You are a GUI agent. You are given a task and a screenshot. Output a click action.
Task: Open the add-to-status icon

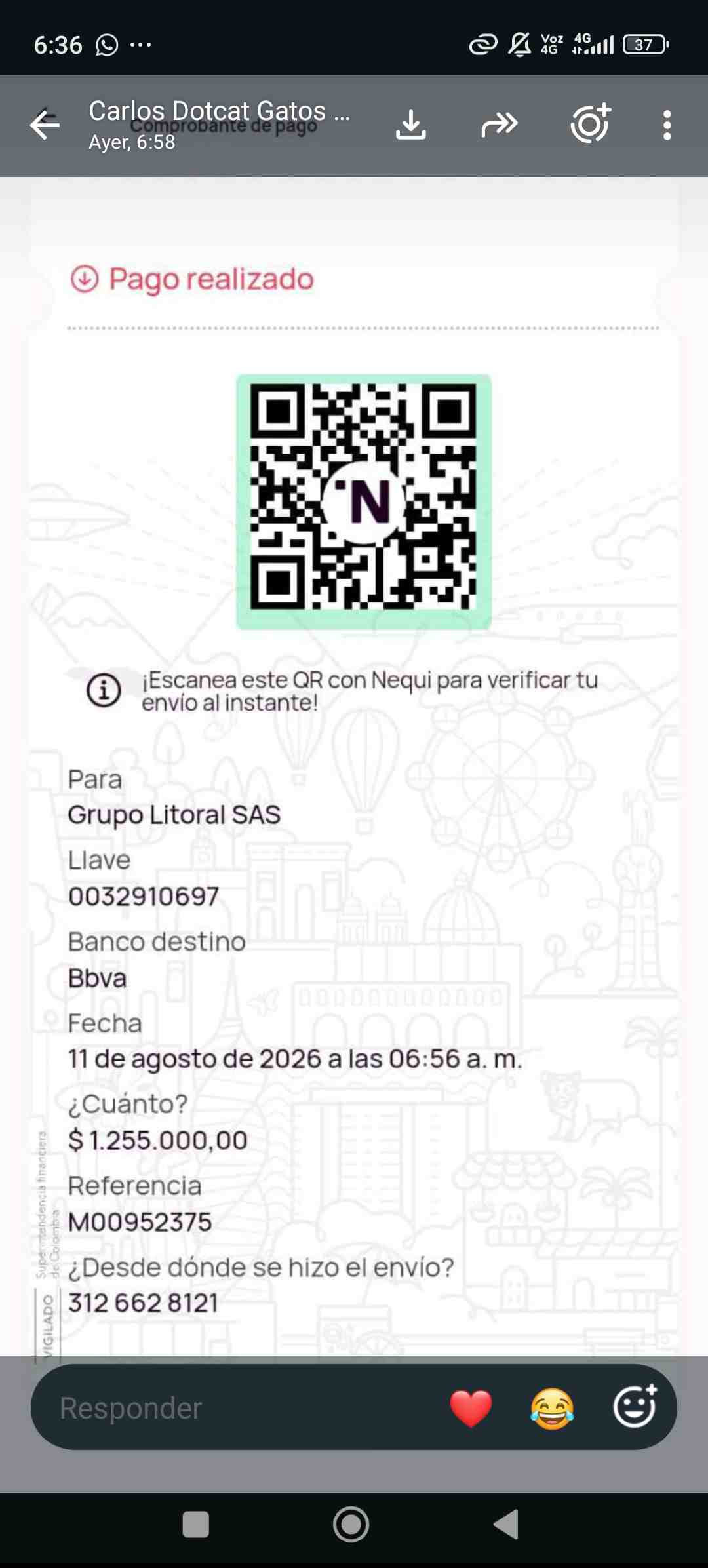[x=591, y=123]
